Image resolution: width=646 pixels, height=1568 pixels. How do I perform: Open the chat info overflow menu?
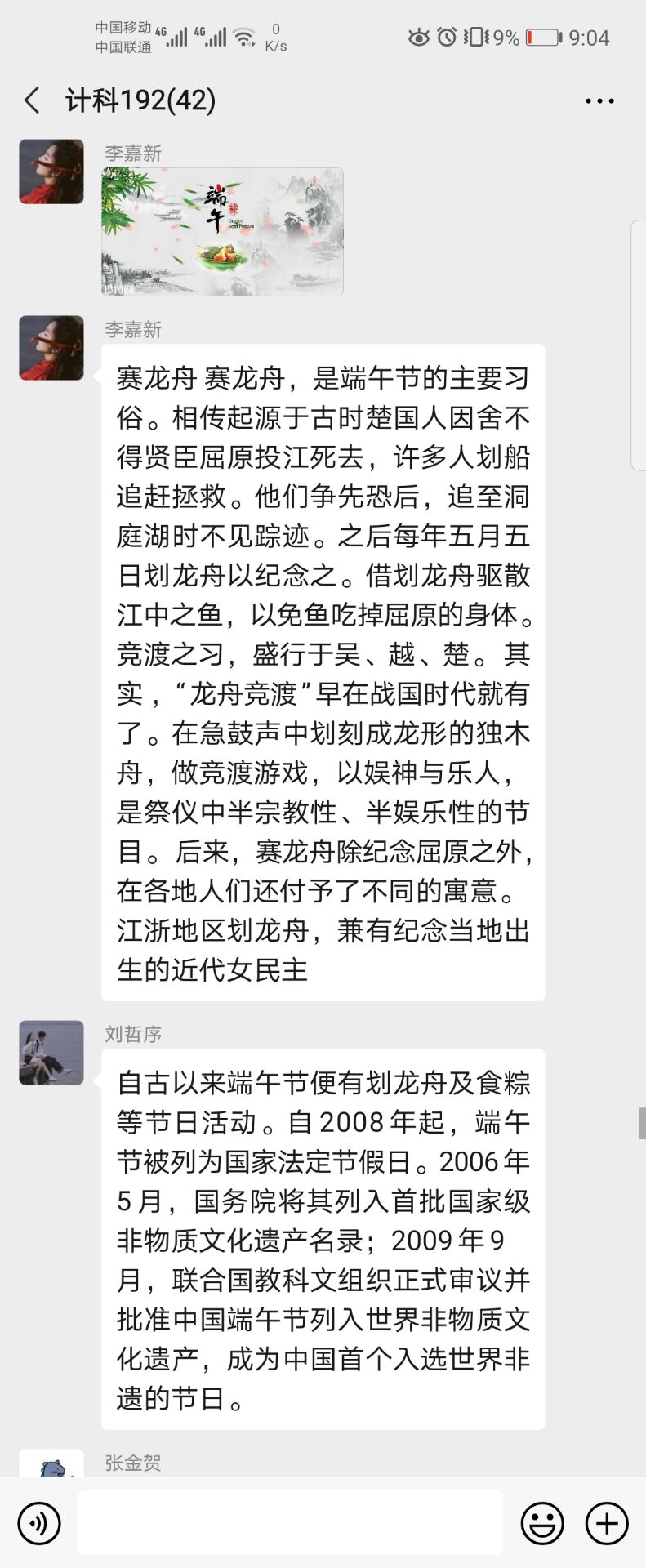tap(599, 101)
